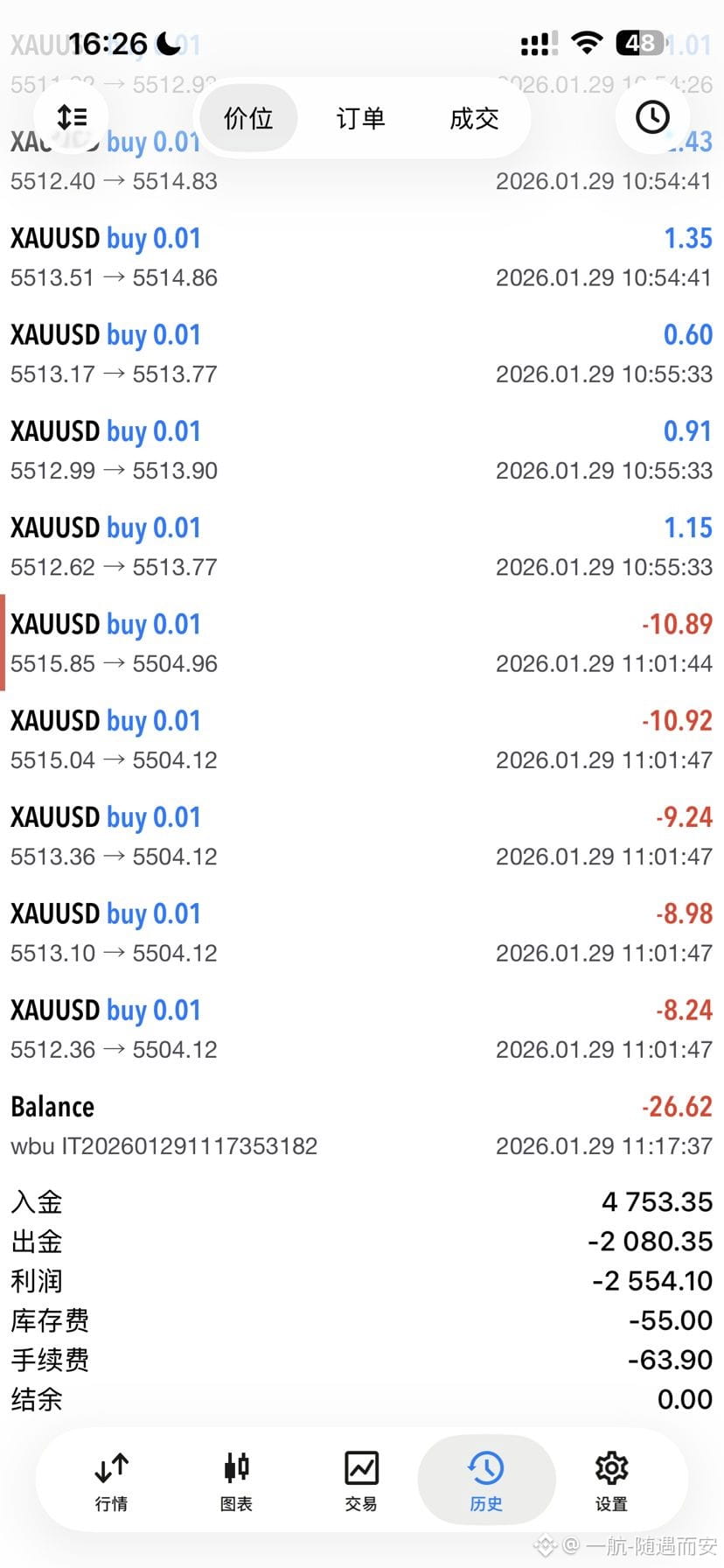Open the sort order icon
Screen dimensions: 724x1568
pos(72,116)
